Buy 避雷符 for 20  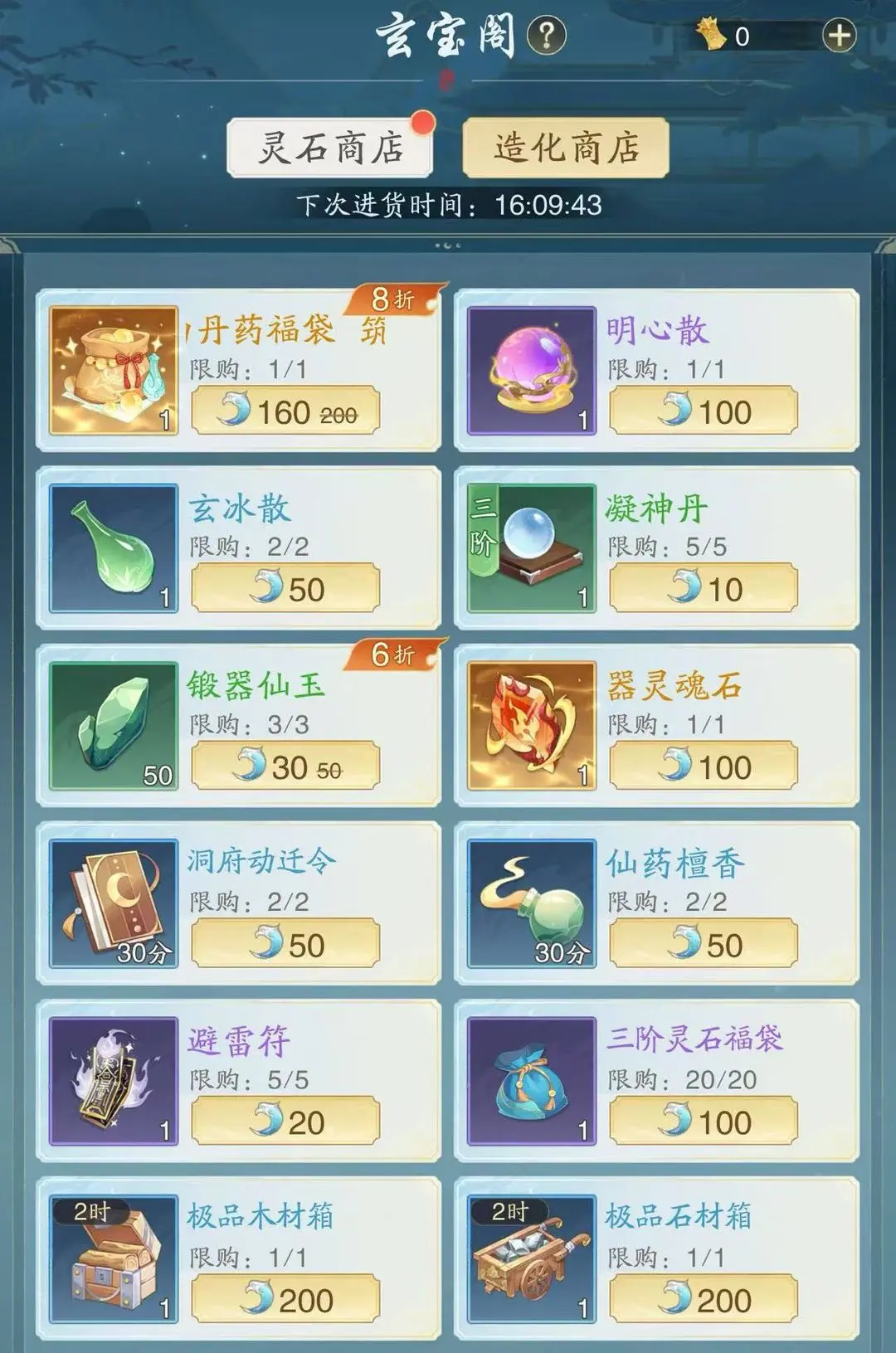pyautogui.click(x=286, y=1122)
